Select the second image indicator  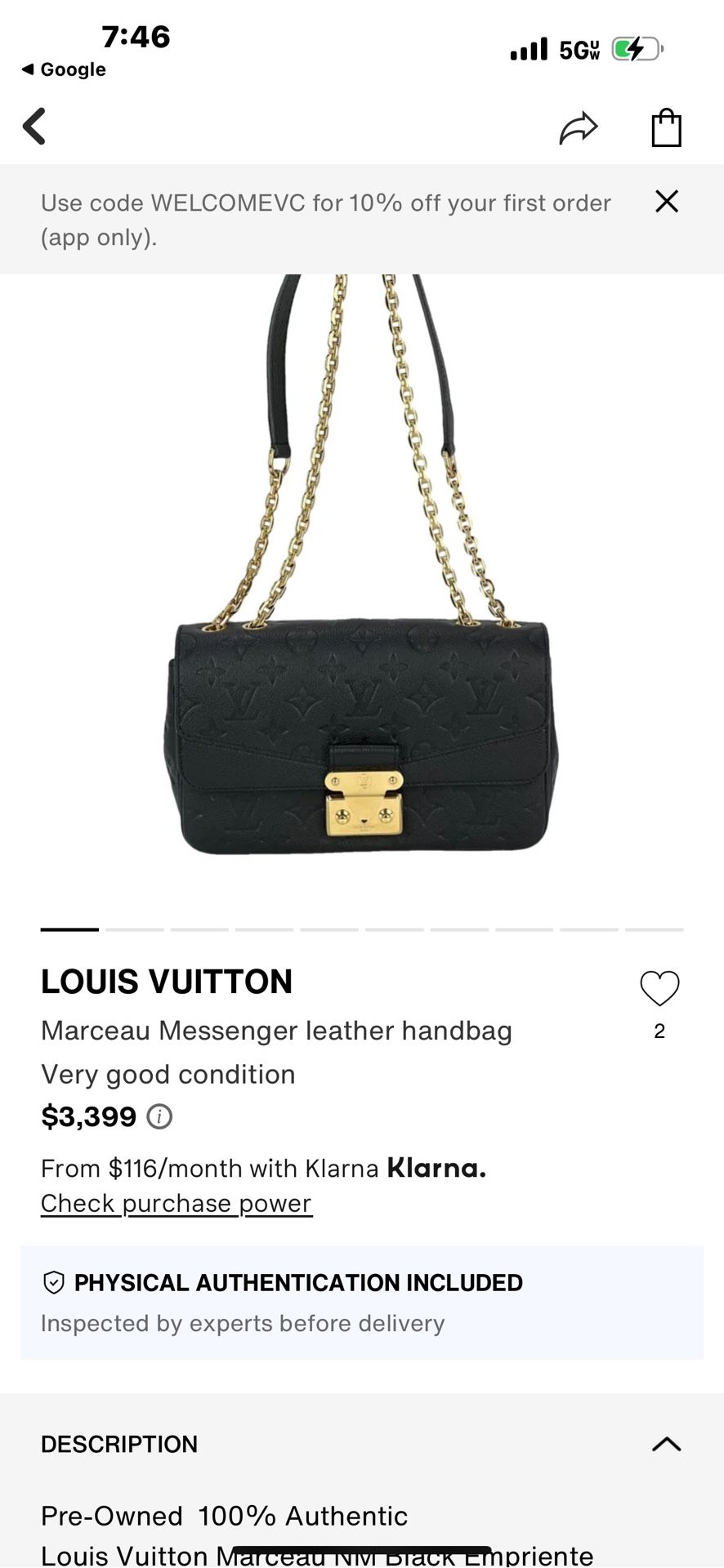tap(136, 929)
